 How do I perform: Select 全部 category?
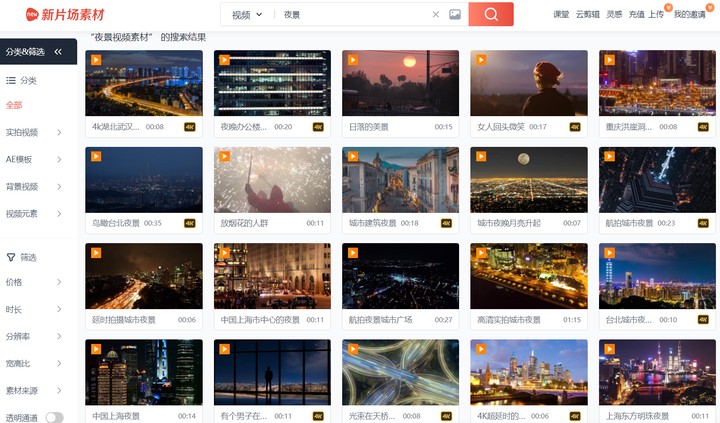tap(14, 105)
